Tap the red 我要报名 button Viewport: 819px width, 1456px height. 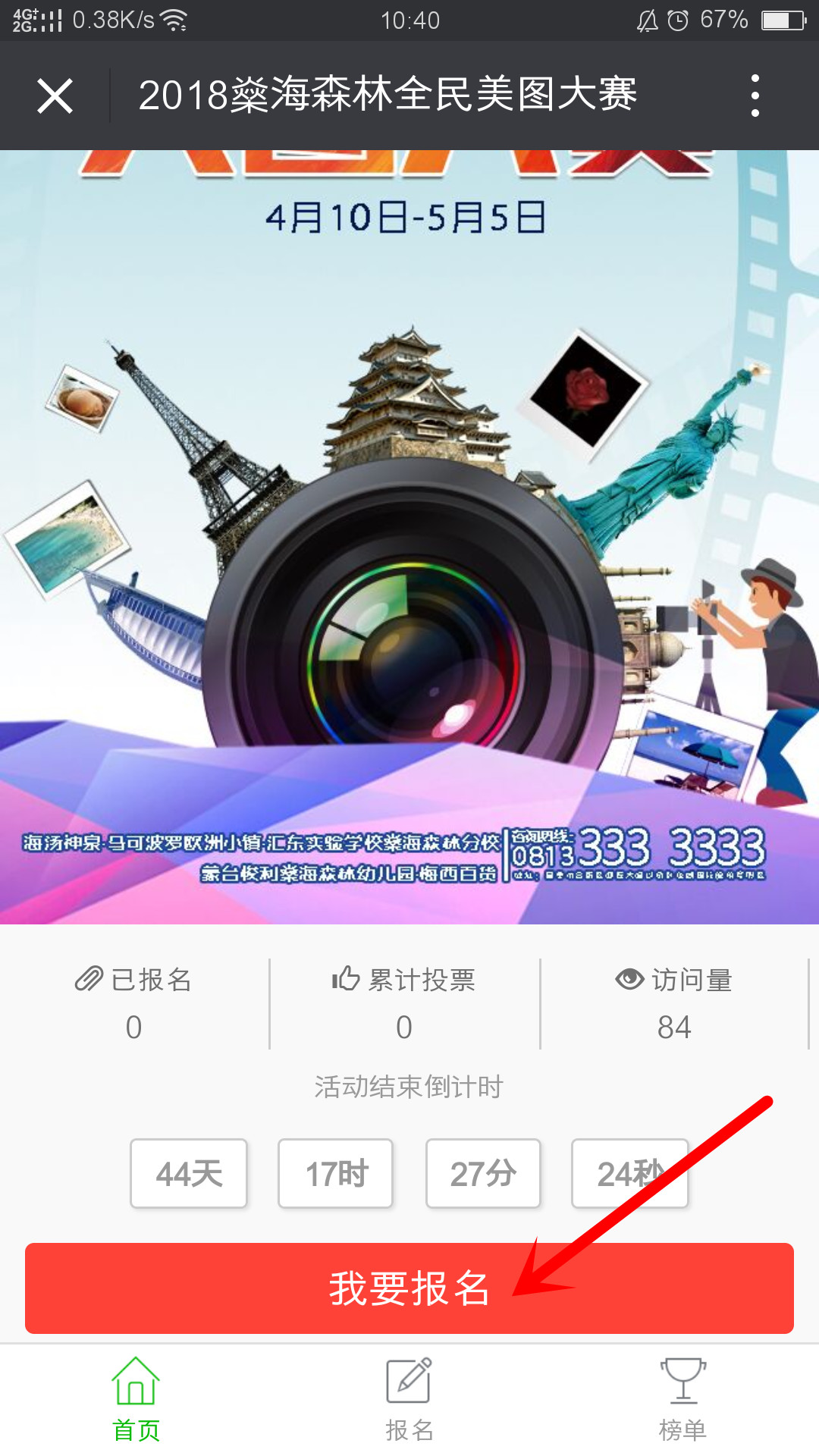coord(409,1288)
